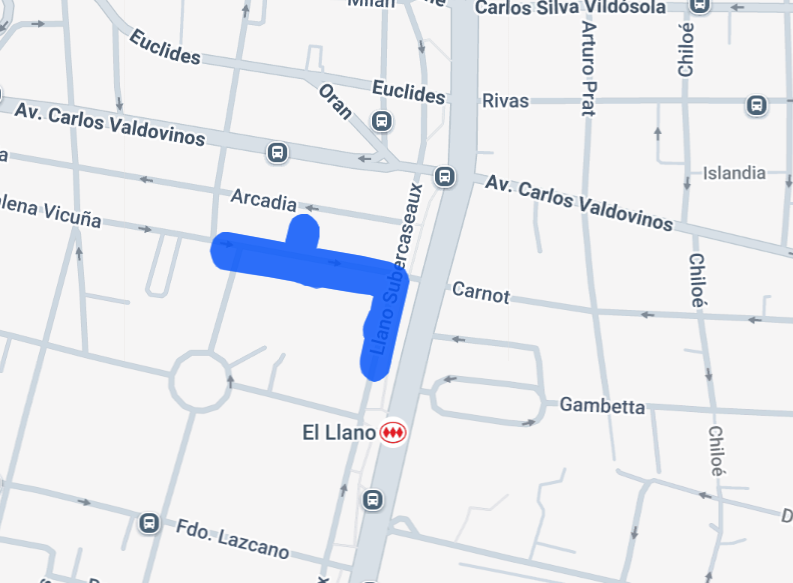Open the El Llano metro station marker
This screenshot has height=583, width=793.
pyautogui.click(x=393, y=433)
